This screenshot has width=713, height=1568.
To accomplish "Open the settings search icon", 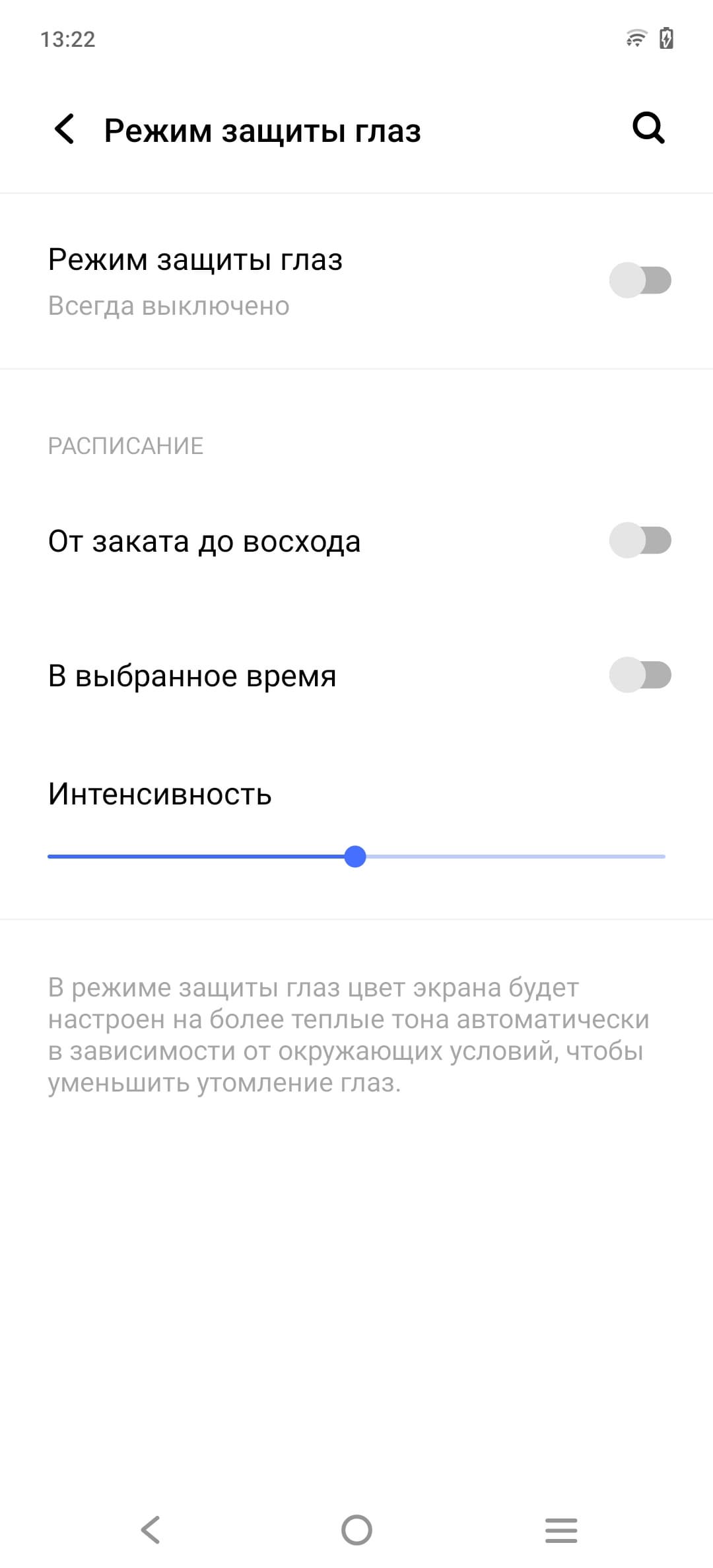I will tap(648, 128).
